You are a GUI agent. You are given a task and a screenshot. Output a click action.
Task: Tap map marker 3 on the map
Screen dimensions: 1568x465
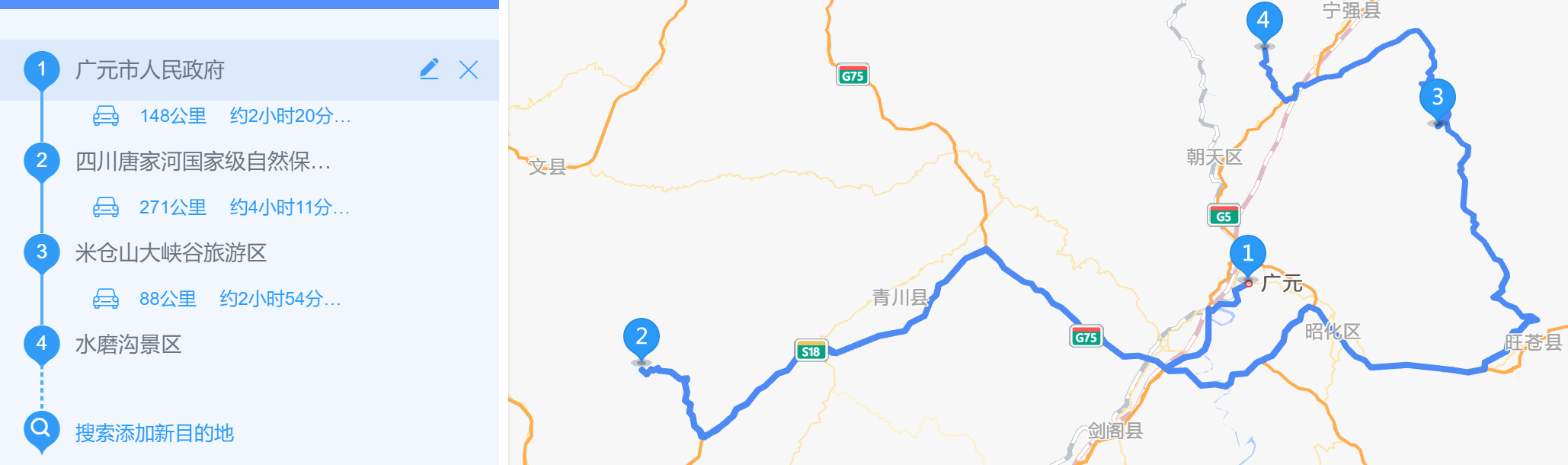click(x=1437, y=98)
